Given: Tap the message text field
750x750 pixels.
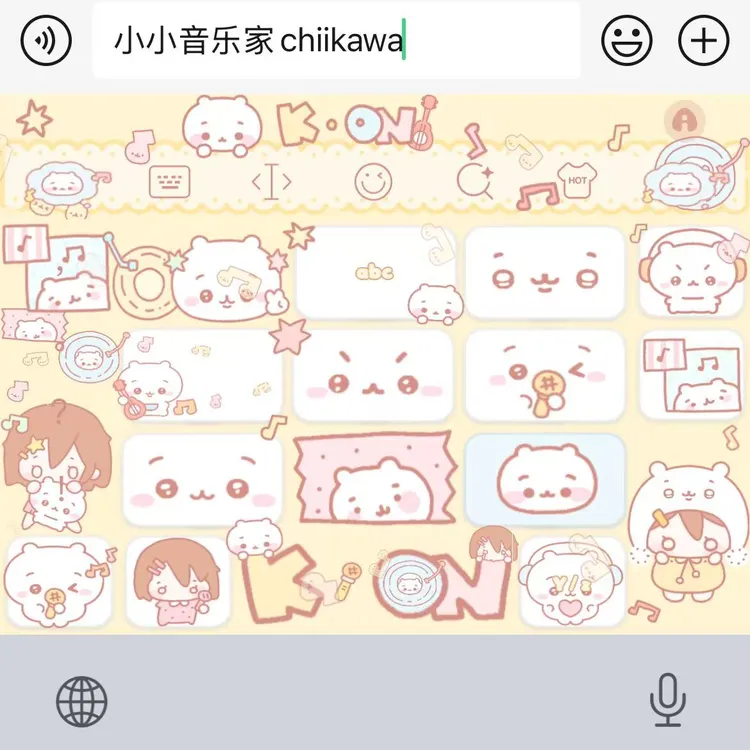Looking at the screenshot, I should [336, 40].
